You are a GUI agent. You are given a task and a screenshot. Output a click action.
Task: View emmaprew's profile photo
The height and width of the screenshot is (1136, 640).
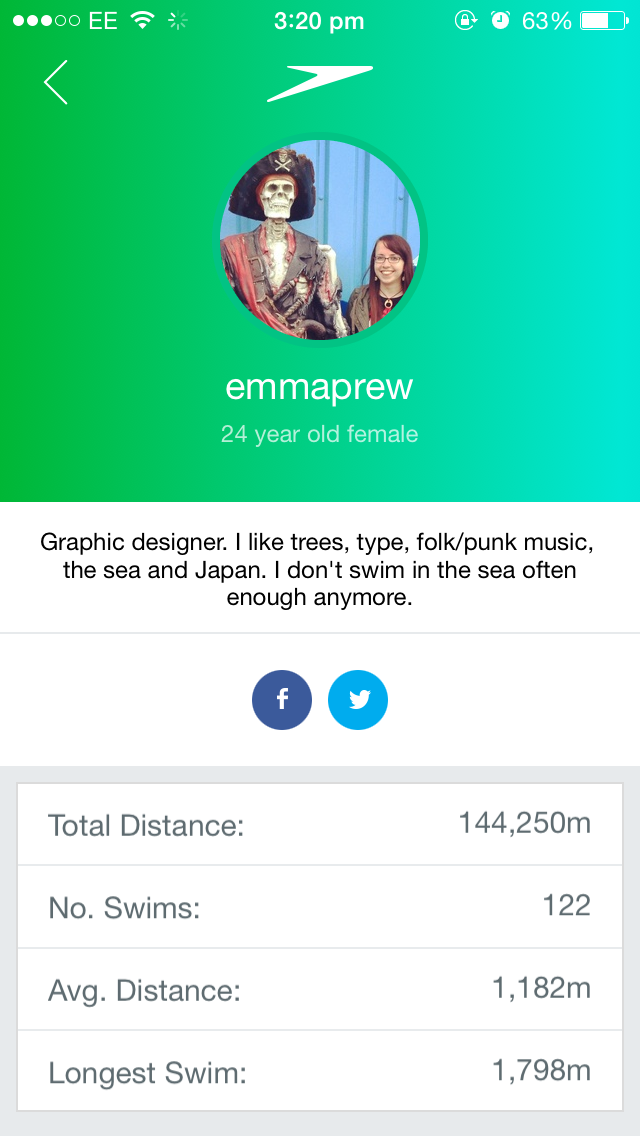tap(320, 240)
